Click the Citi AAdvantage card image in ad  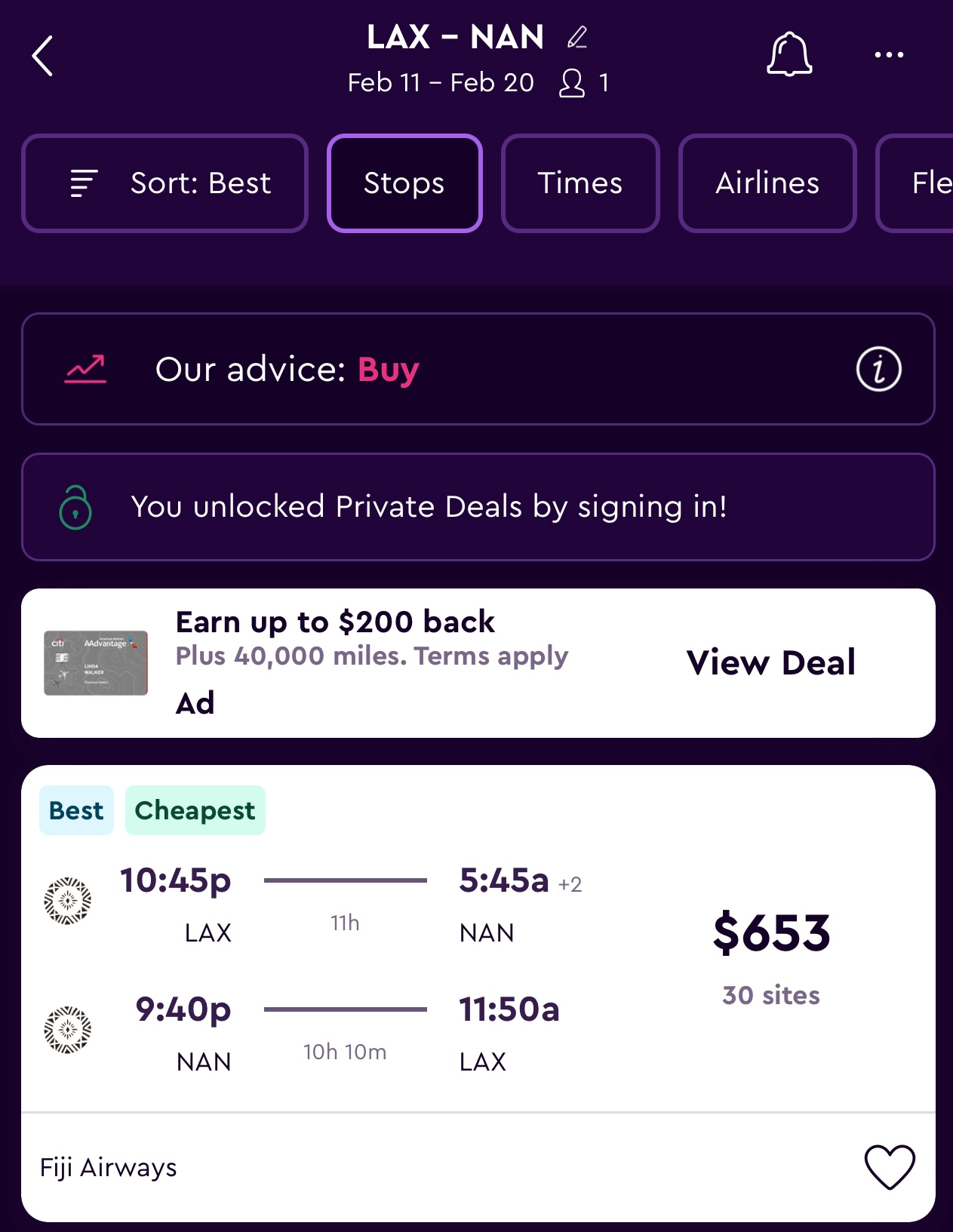click(x=95, y=662)
